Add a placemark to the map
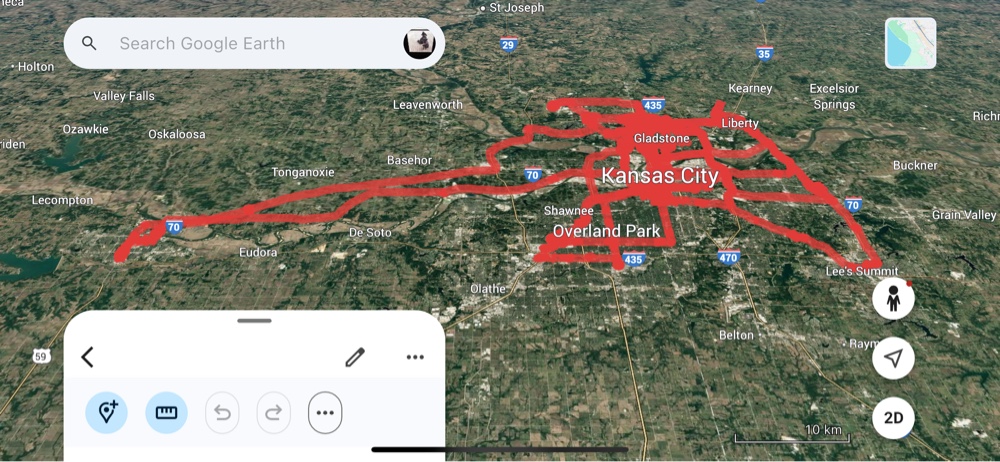Image resolution: width=1000 pixels, height=462 pixels. point(106,412)
